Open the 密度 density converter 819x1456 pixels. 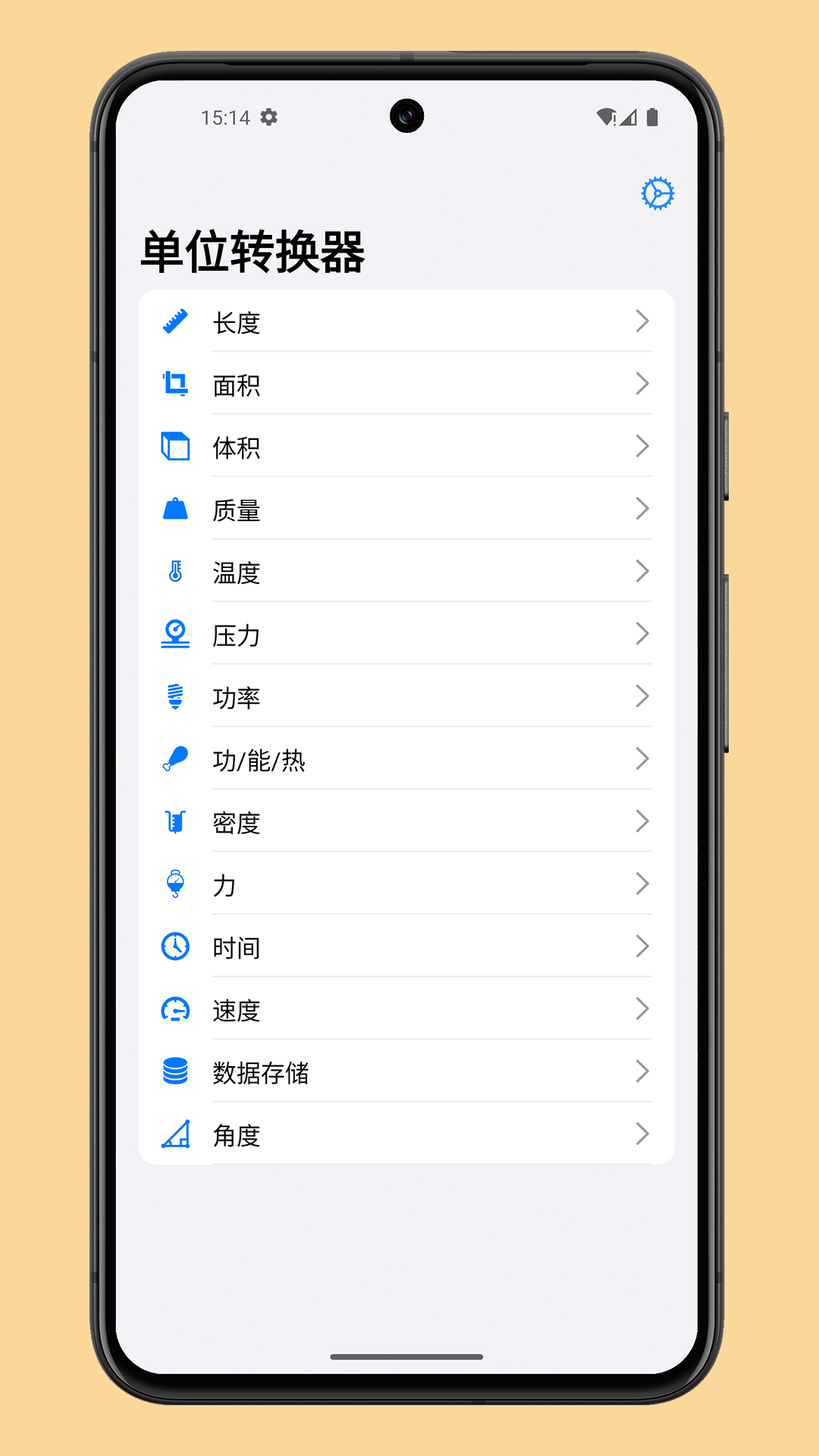click(406, 822)
